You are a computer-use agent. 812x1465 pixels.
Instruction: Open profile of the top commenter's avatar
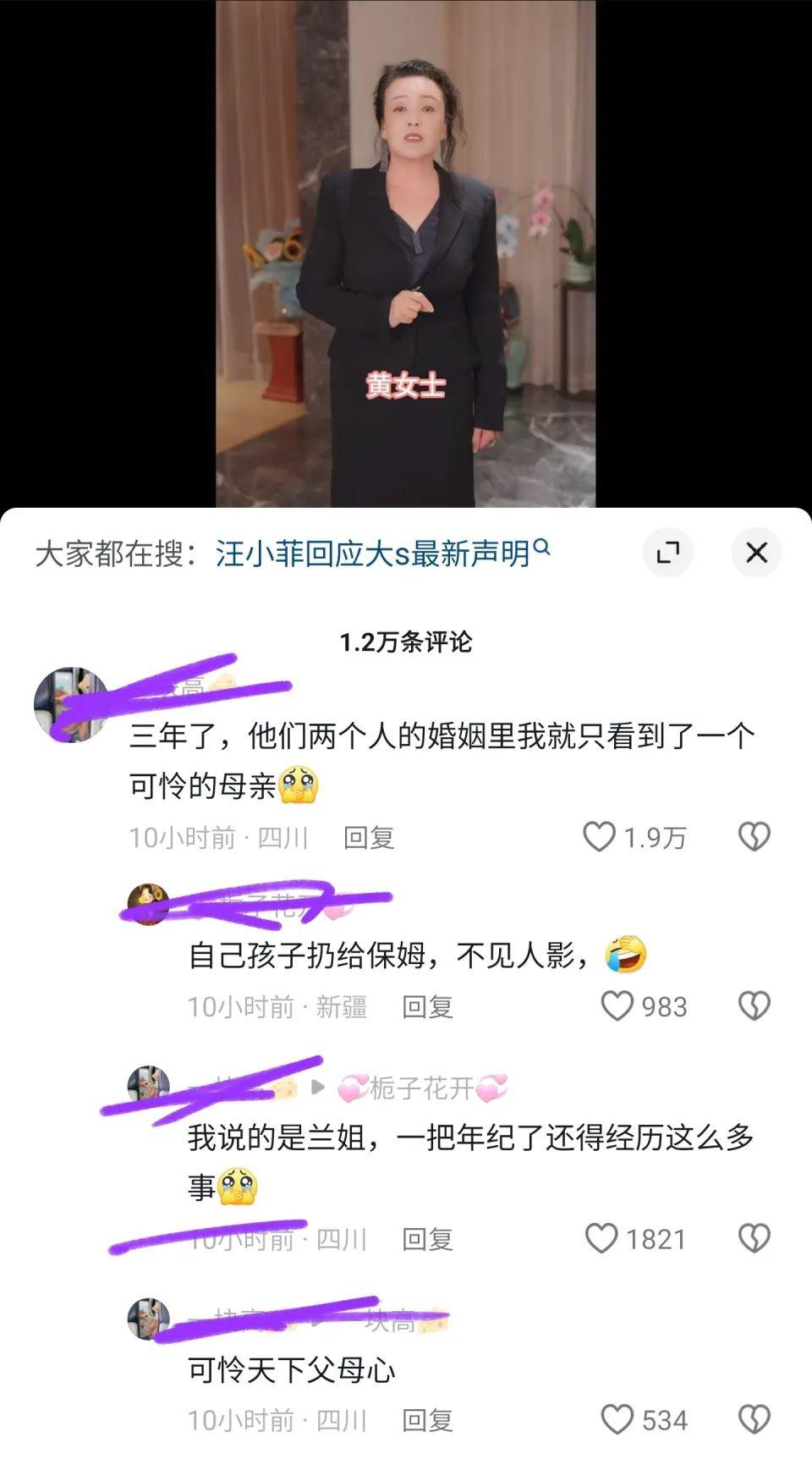click(x=71, y=704)
